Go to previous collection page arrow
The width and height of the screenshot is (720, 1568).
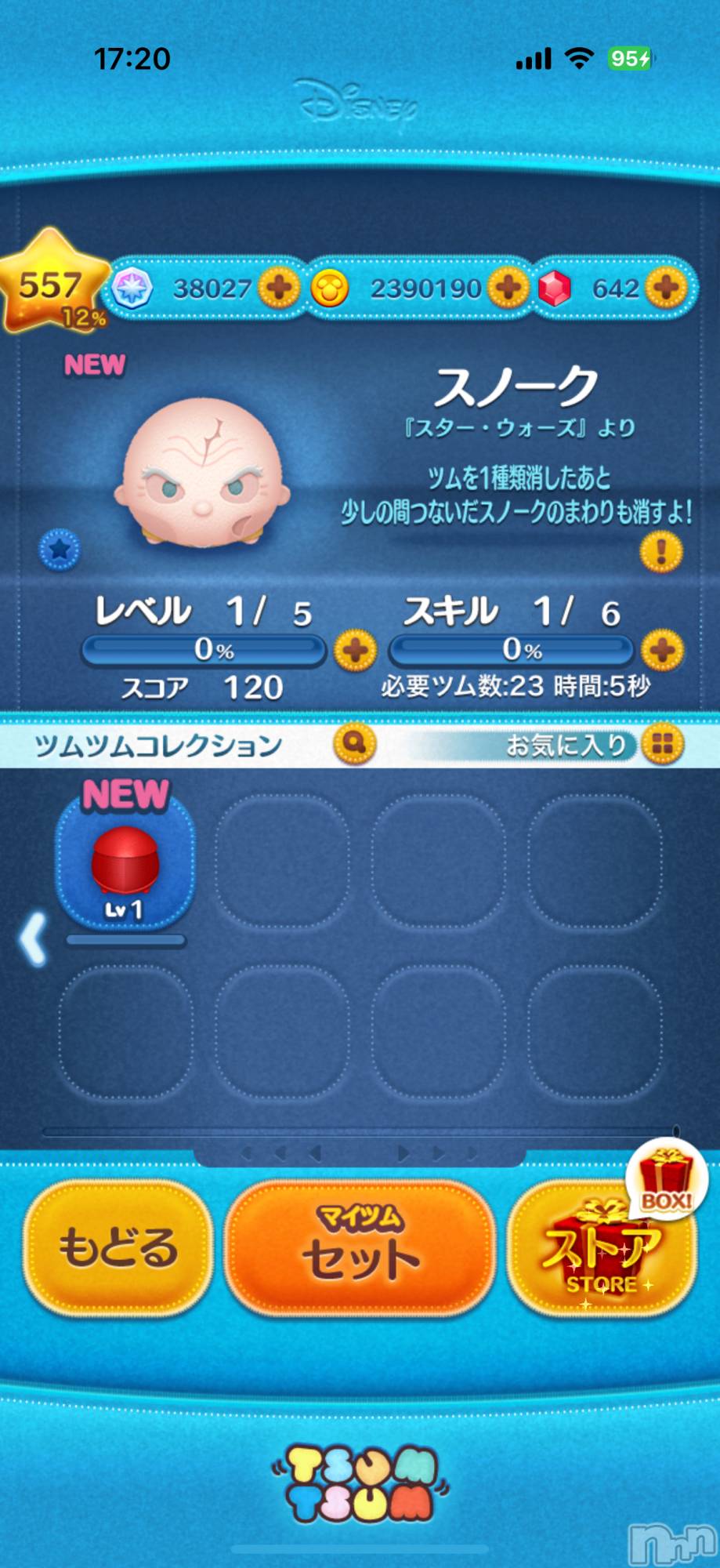click(33, 938)
